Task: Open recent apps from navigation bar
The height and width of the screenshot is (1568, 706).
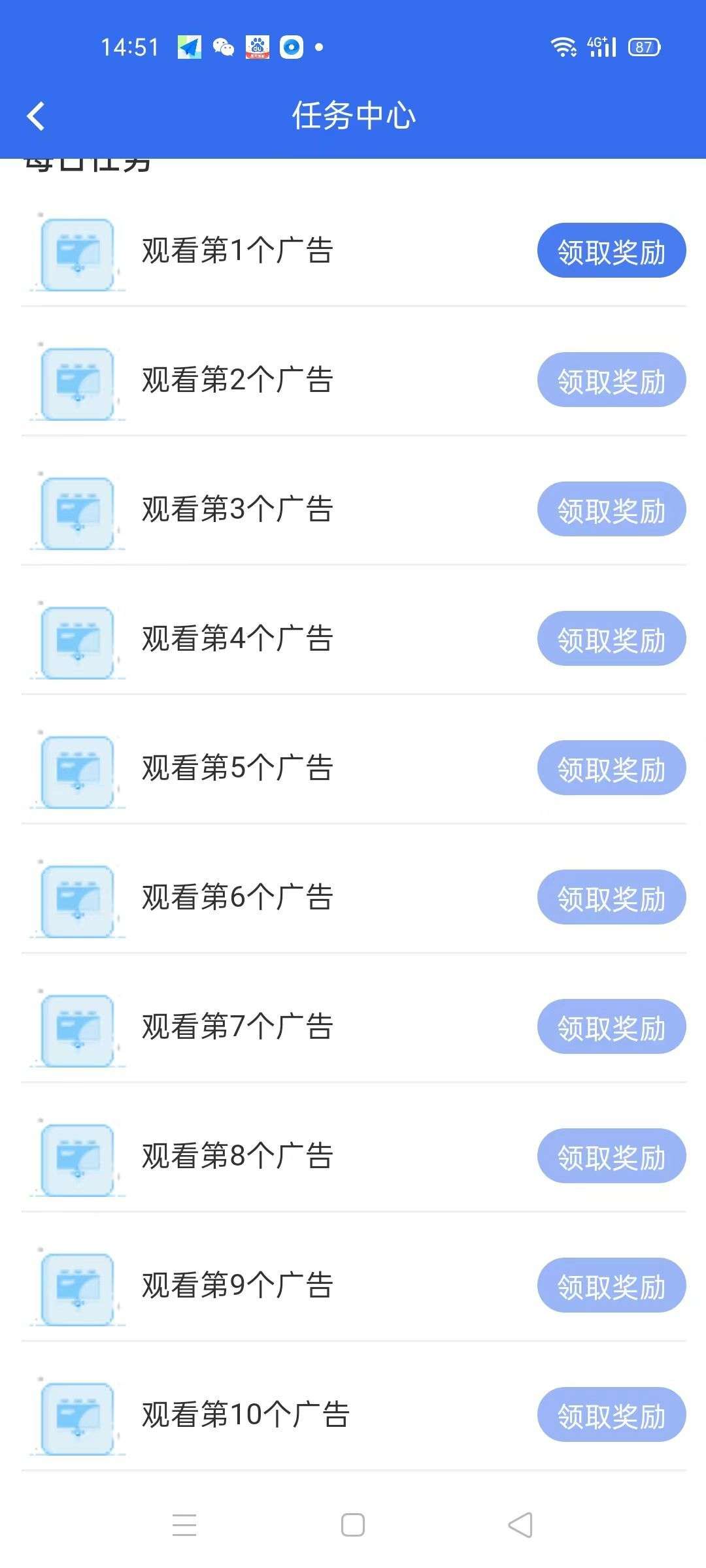Action: click(184, 1525)
